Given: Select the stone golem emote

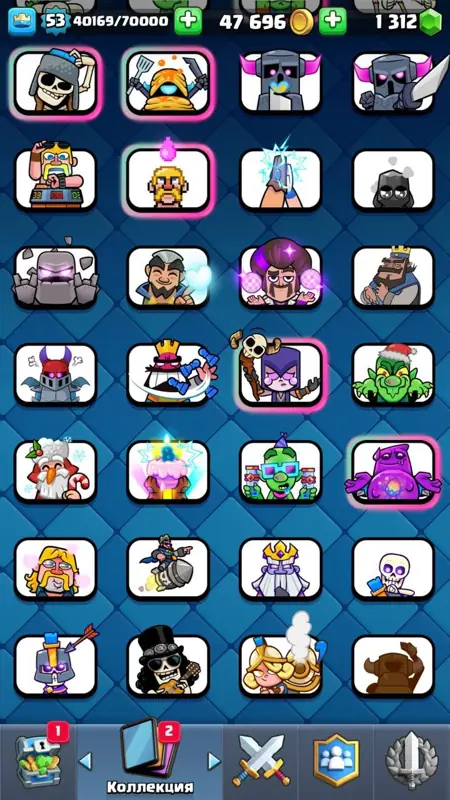Looking at the screenshot, I should tap(55, 277).
